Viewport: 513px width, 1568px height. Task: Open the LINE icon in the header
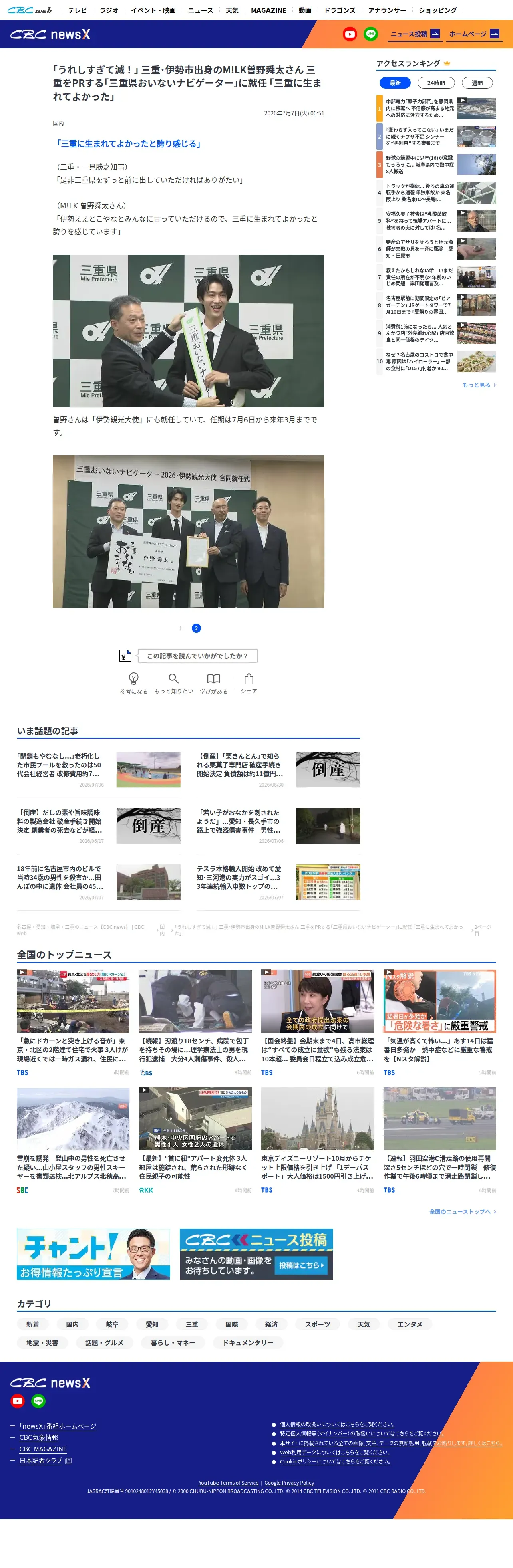pyautogui.click(x=370, y=34)
